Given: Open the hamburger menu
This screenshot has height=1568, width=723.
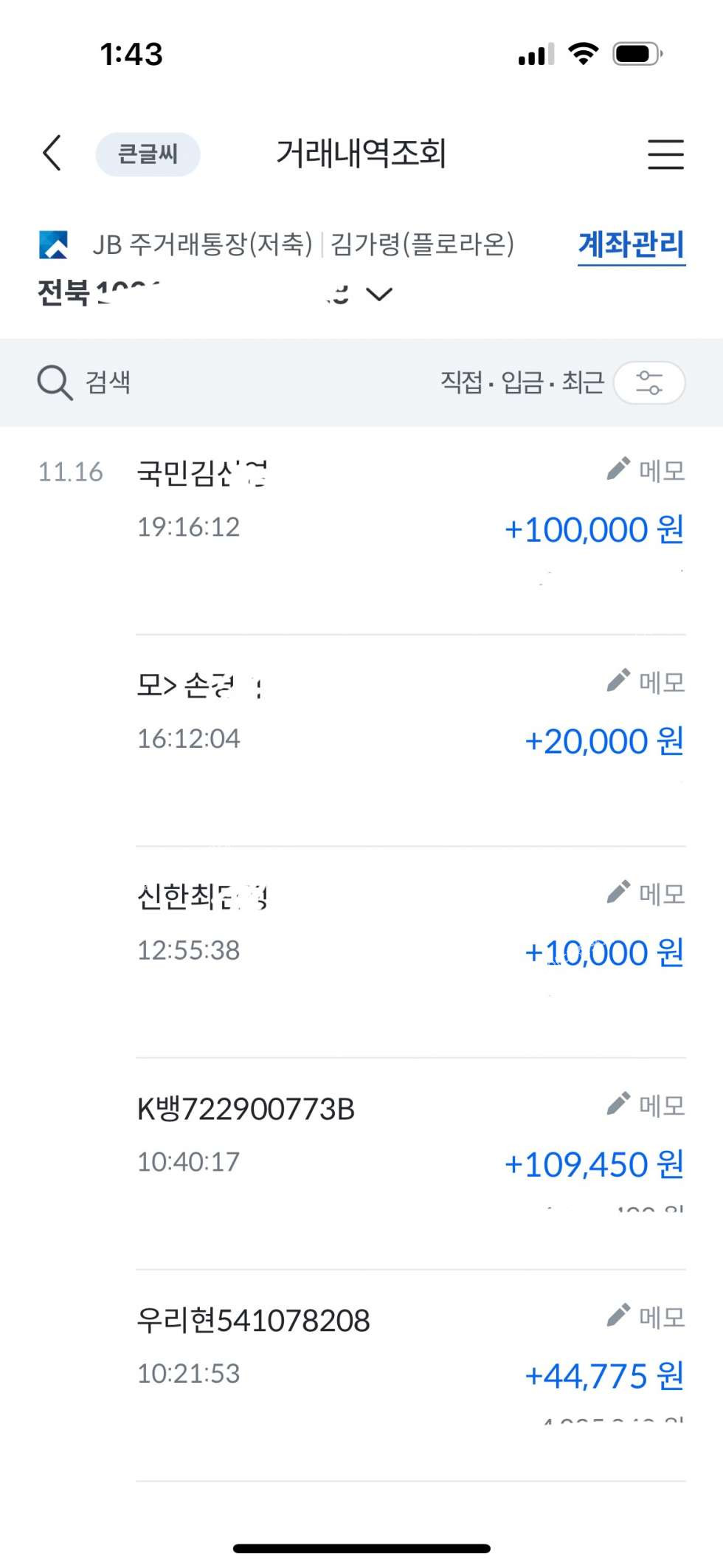Looking at the screenshot, I should click(665, 154).
